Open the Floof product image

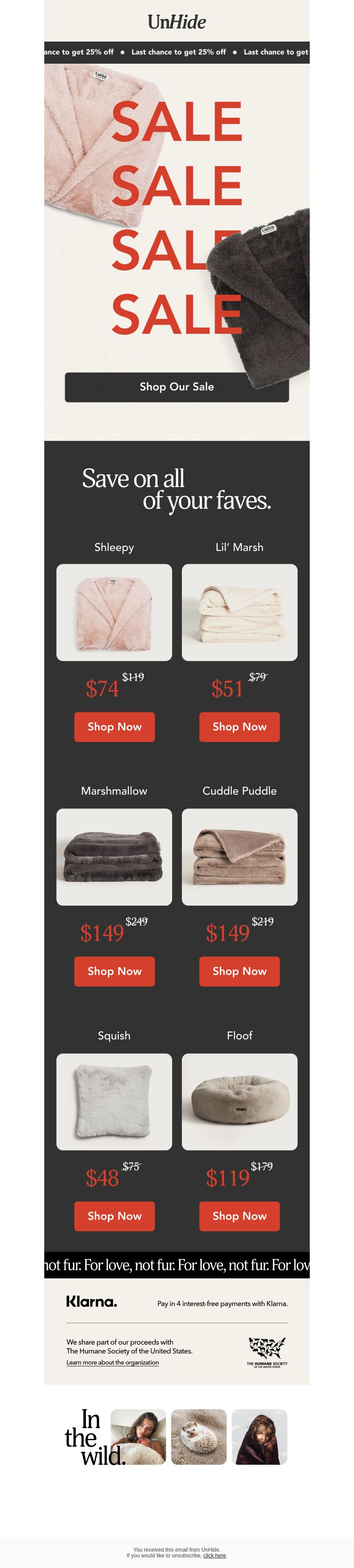[239, 1101]
